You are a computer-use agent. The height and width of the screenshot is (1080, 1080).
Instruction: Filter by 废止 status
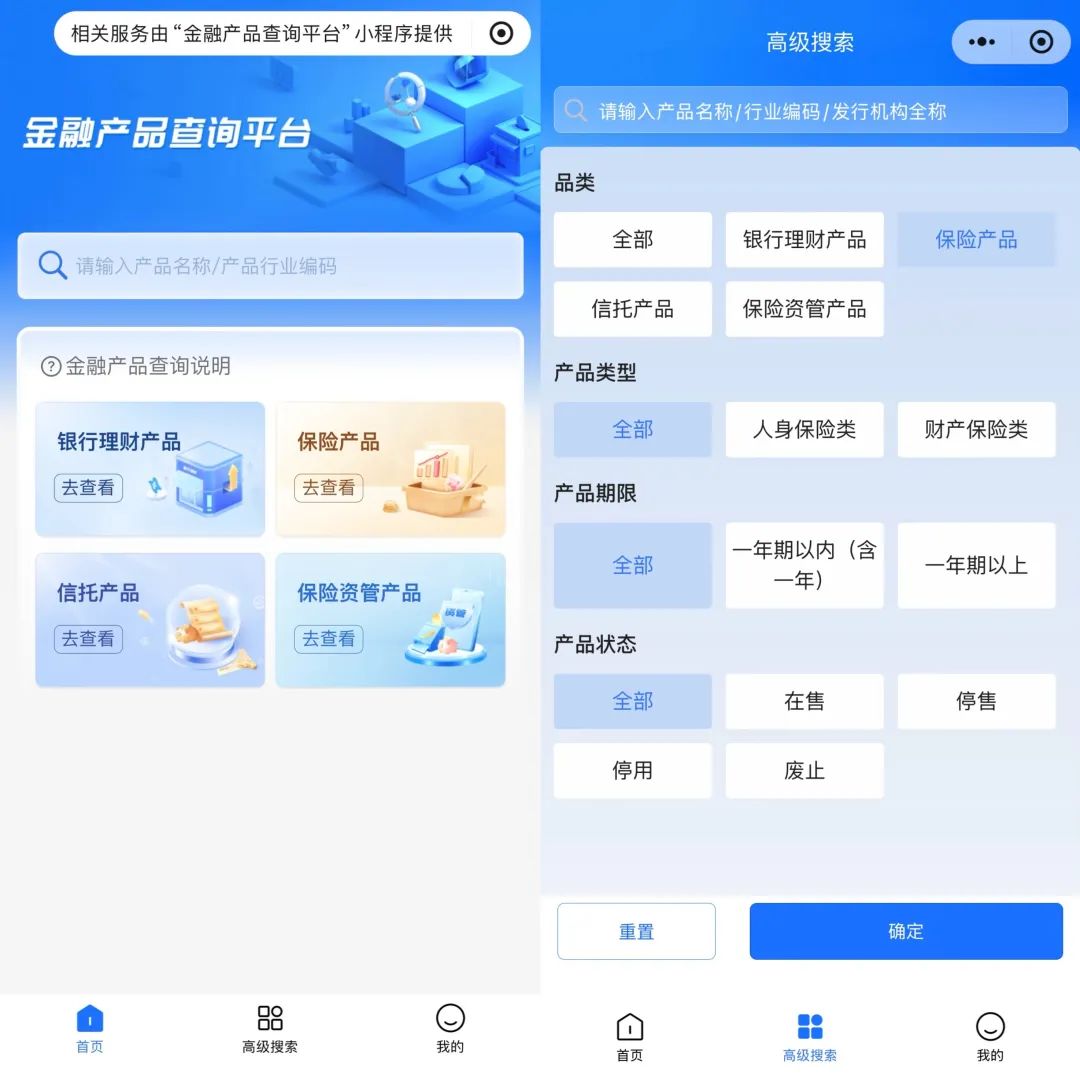pyautogui.click(x=804, y=770)
